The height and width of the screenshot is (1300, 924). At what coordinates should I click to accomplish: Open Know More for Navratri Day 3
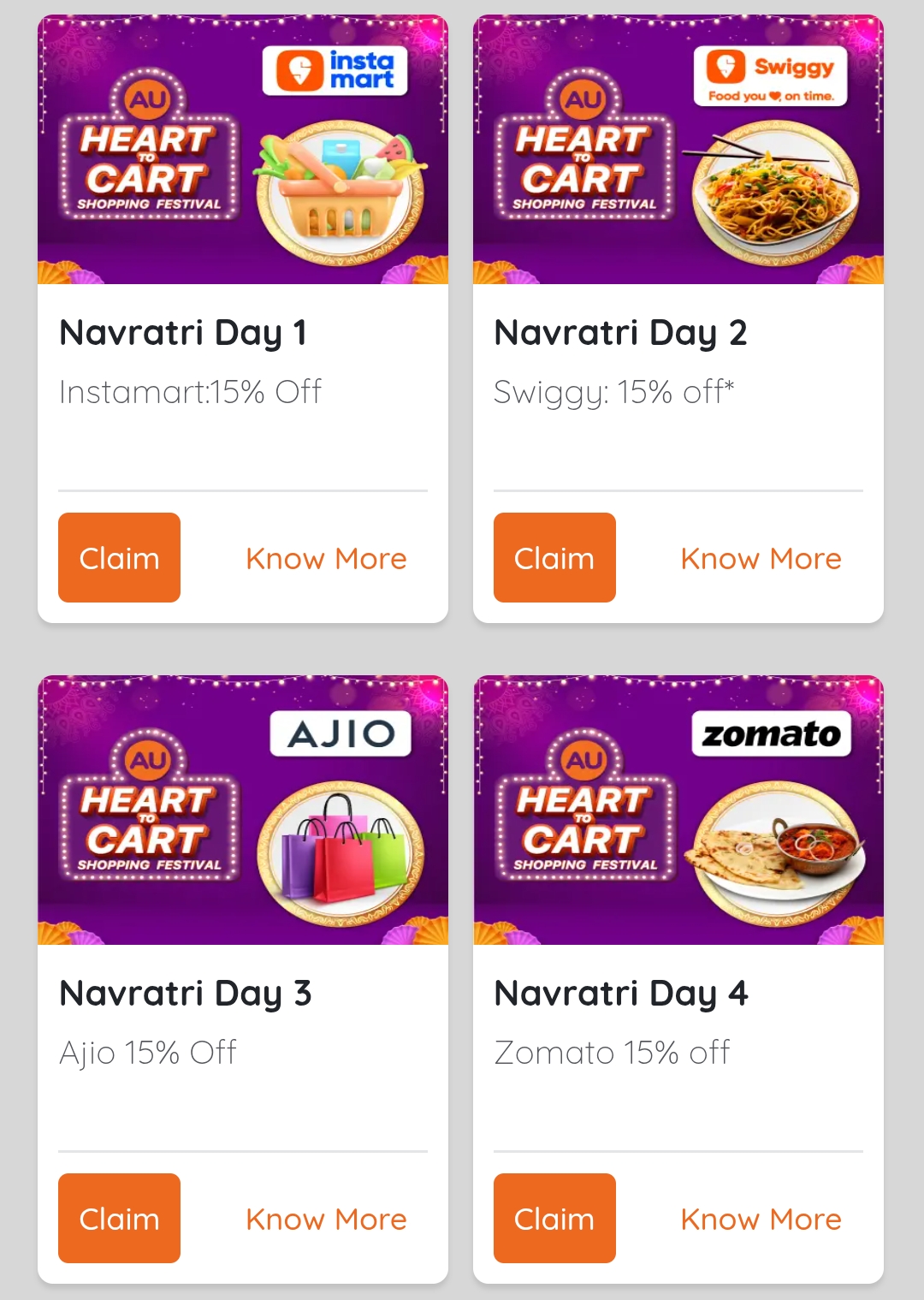click(x=326, y=1220)
